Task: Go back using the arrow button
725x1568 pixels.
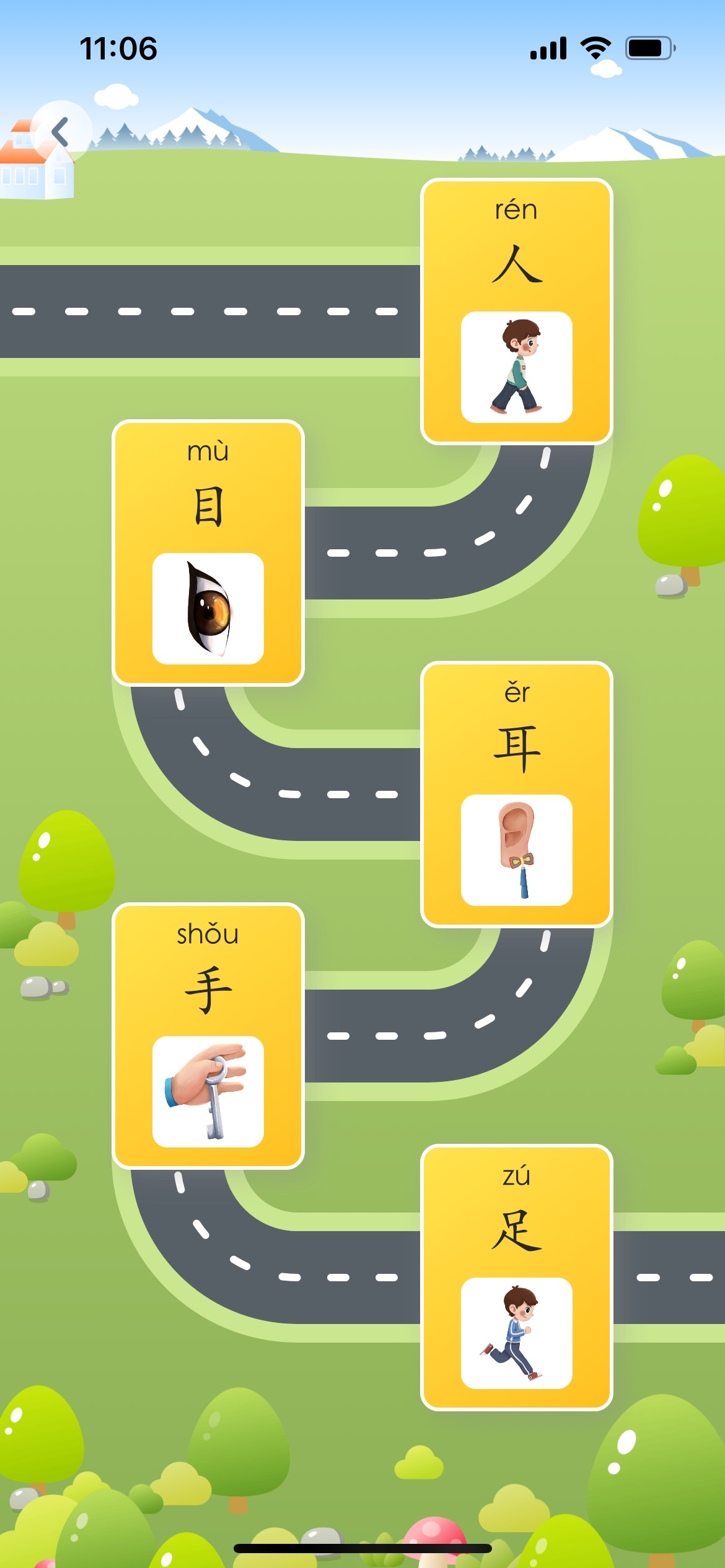Action: click(61, 131)
